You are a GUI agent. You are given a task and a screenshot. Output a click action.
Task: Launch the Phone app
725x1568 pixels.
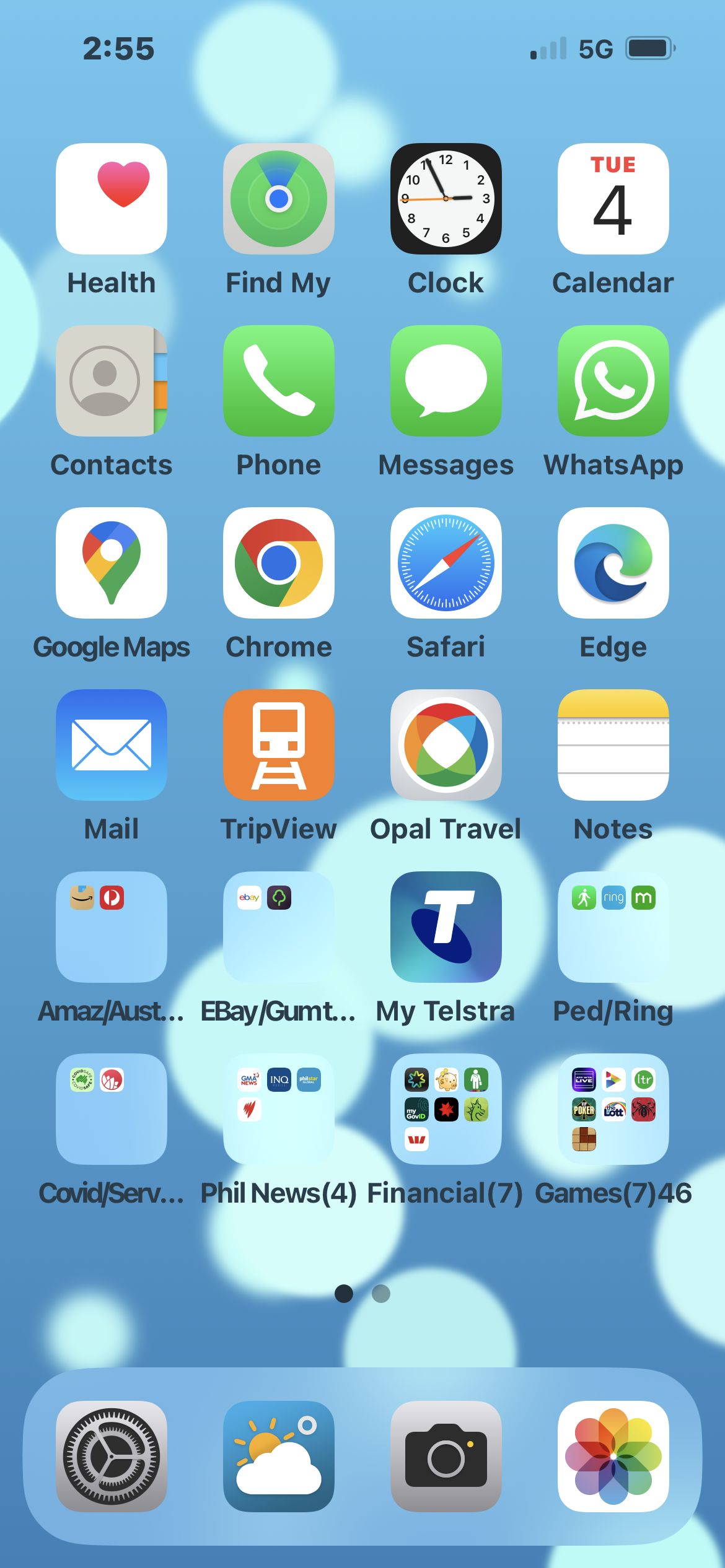click(279, 381)
